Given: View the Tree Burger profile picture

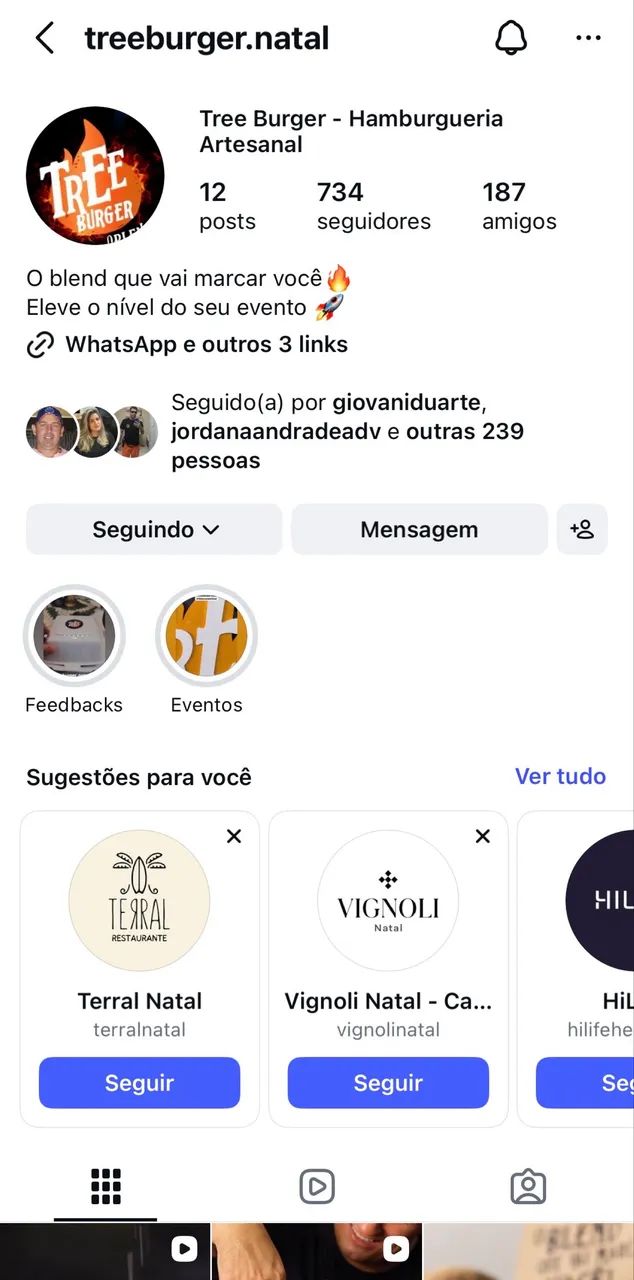Looking at the screenshot, I should tap(95, 175).
